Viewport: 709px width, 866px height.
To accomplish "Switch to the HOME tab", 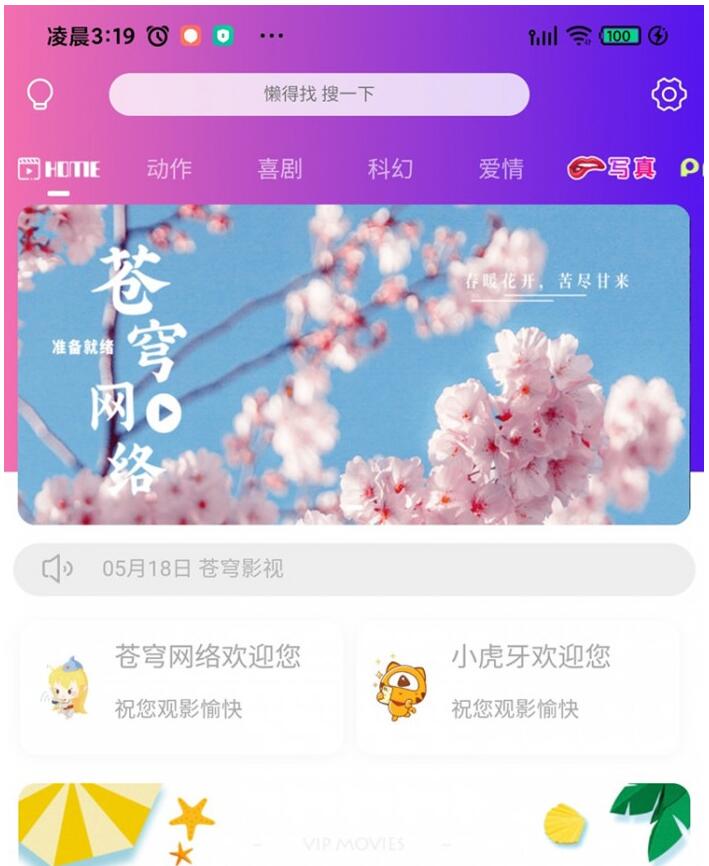I will coord(59,169).
